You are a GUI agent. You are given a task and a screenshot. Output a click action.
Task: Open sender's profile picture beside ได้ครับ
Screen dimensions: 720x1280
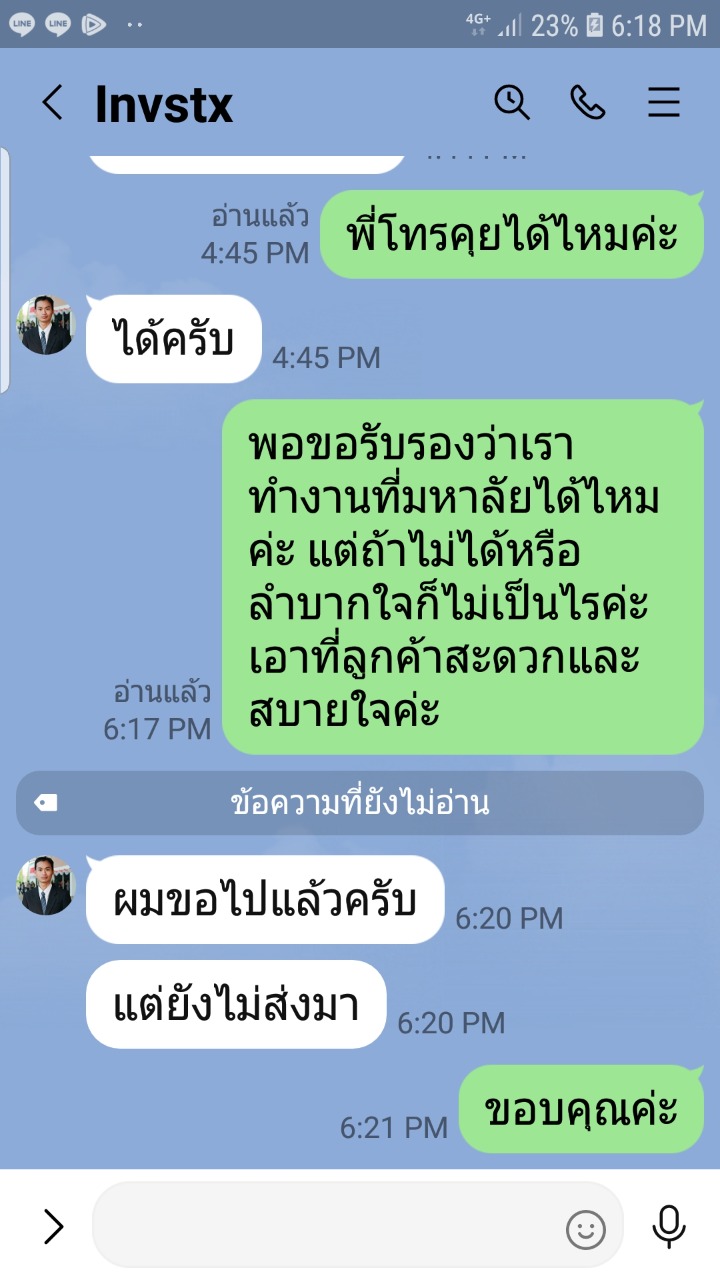click(x=46, y=325)
